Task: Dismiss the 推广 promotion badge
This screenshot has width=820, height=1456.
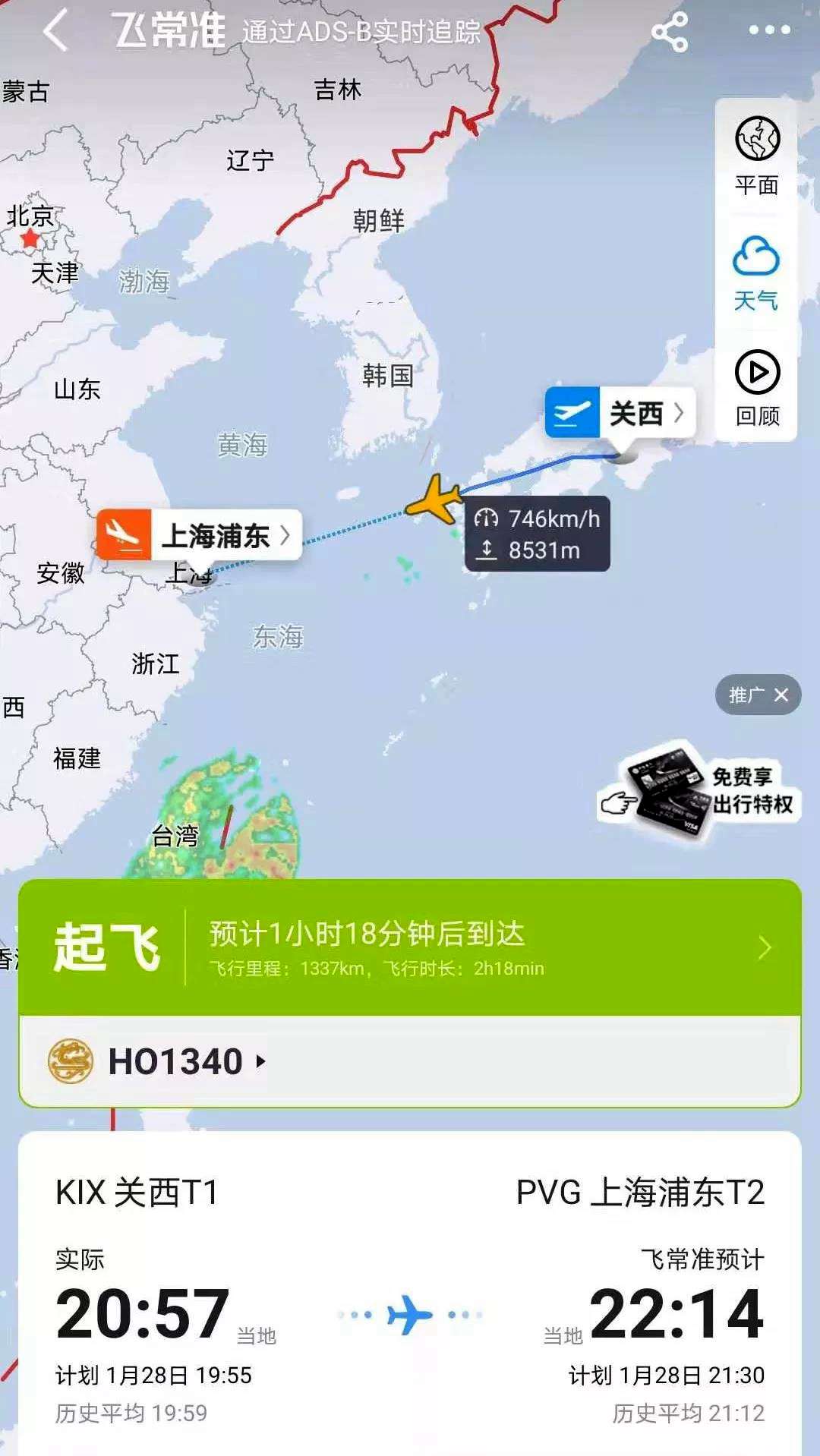Action: 781,695
